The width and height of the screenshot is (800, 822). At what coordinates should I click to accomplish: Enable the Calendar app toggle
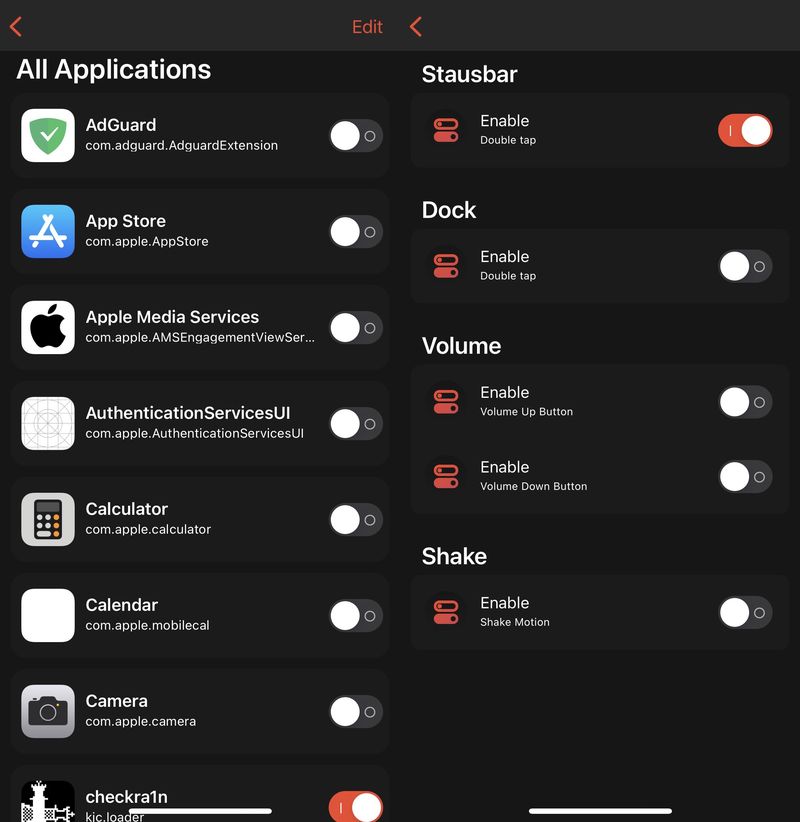point(355,616)
